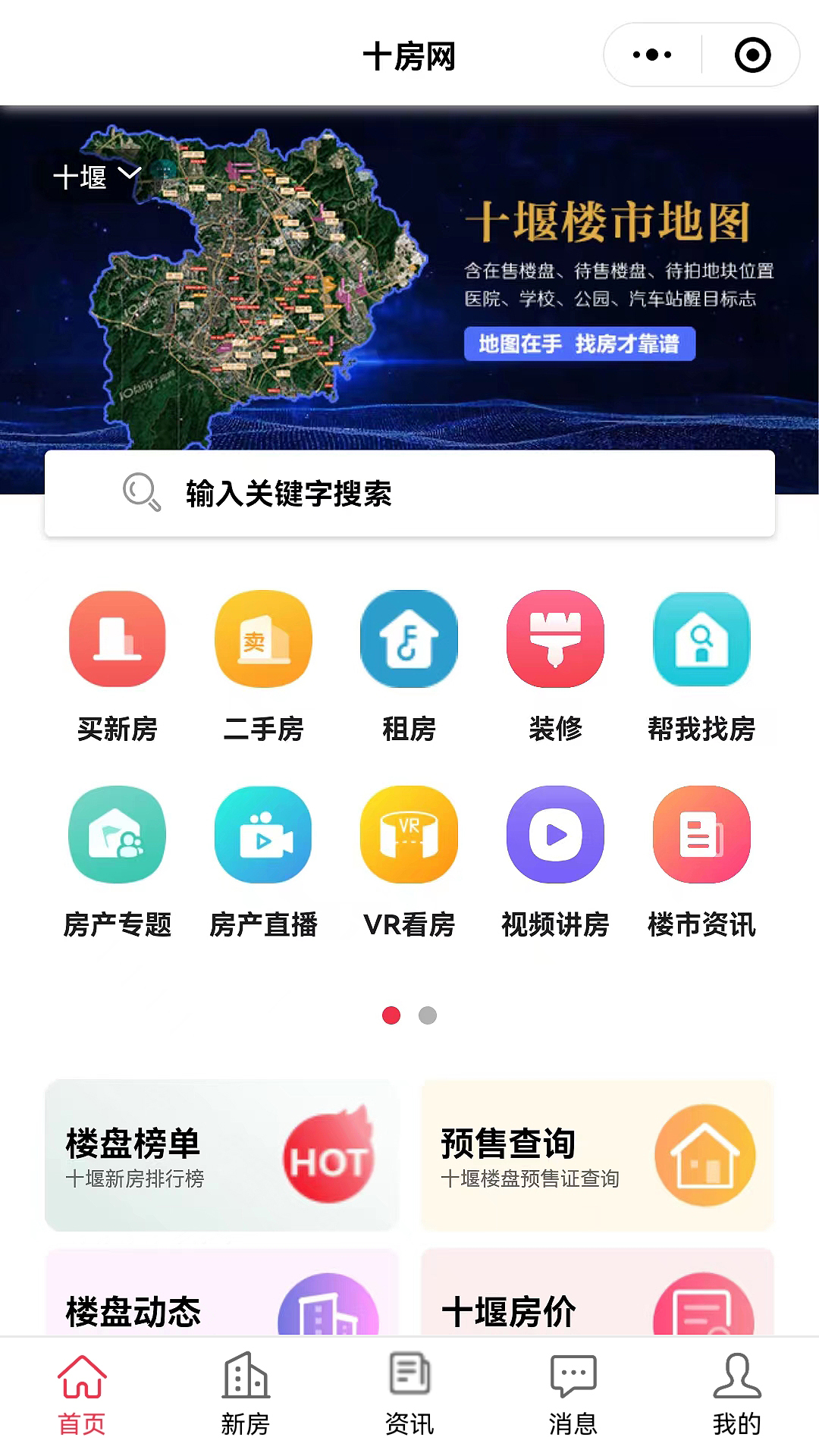This screenshot has width=819, height=1456.
Task: Open the 楼市资讯 news icon
Action: point(701,834)
